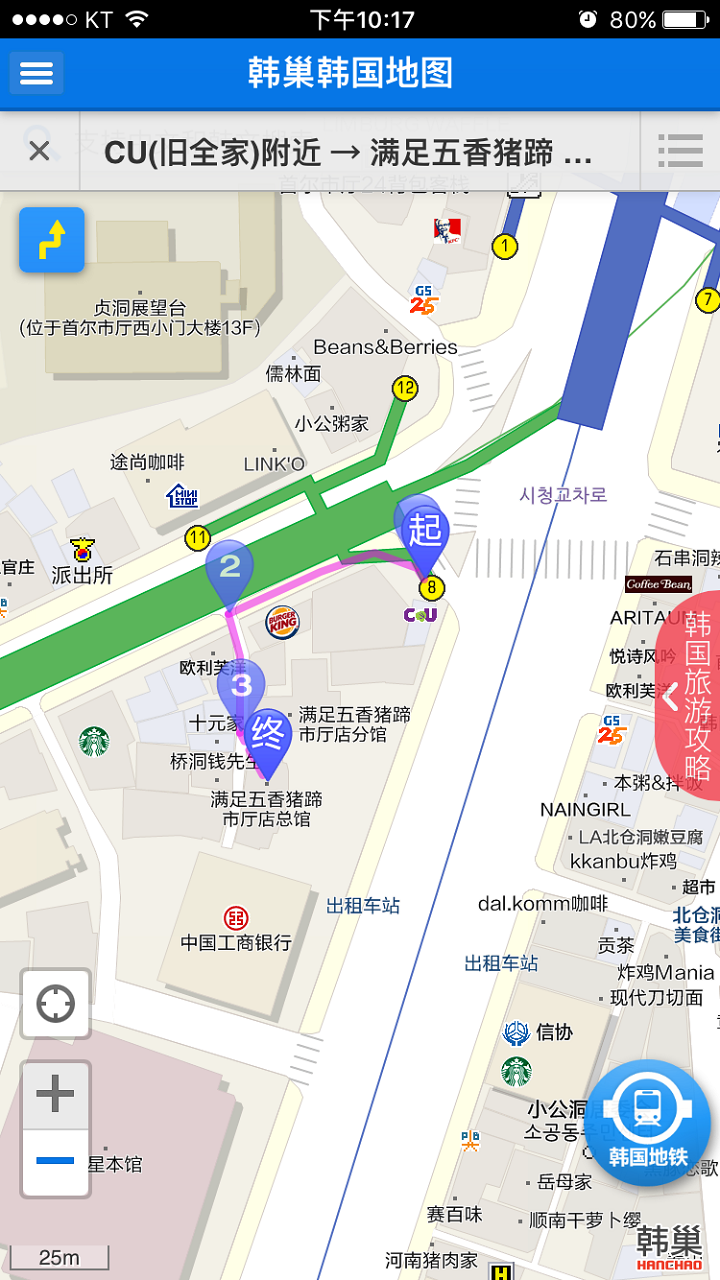Tap the yellow arrow directions button
This screenshot has width=720, height=1280.
tap(52, 240)
